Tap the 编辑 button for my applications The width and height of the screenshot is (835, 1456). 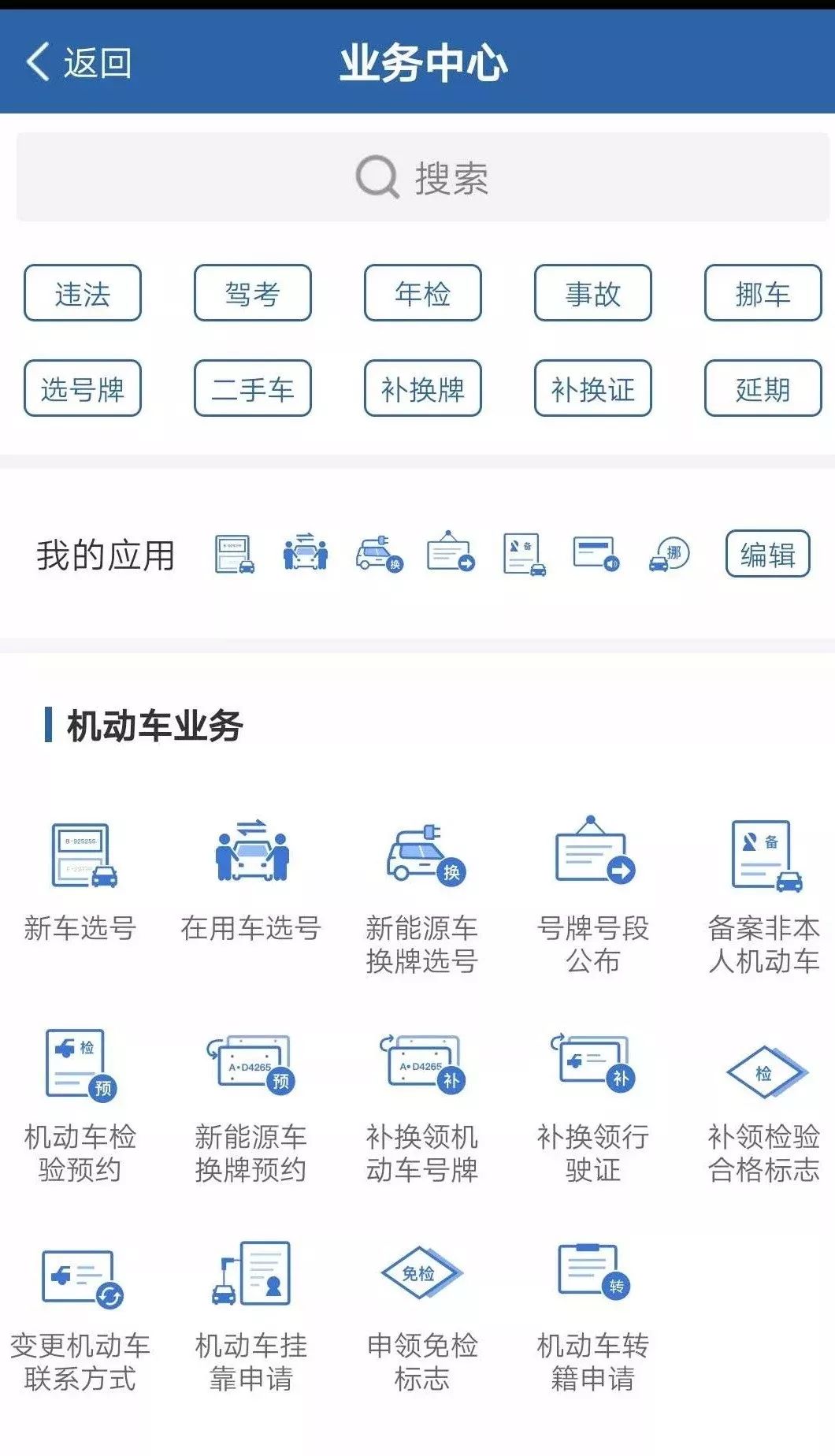[x=768, y=554]
